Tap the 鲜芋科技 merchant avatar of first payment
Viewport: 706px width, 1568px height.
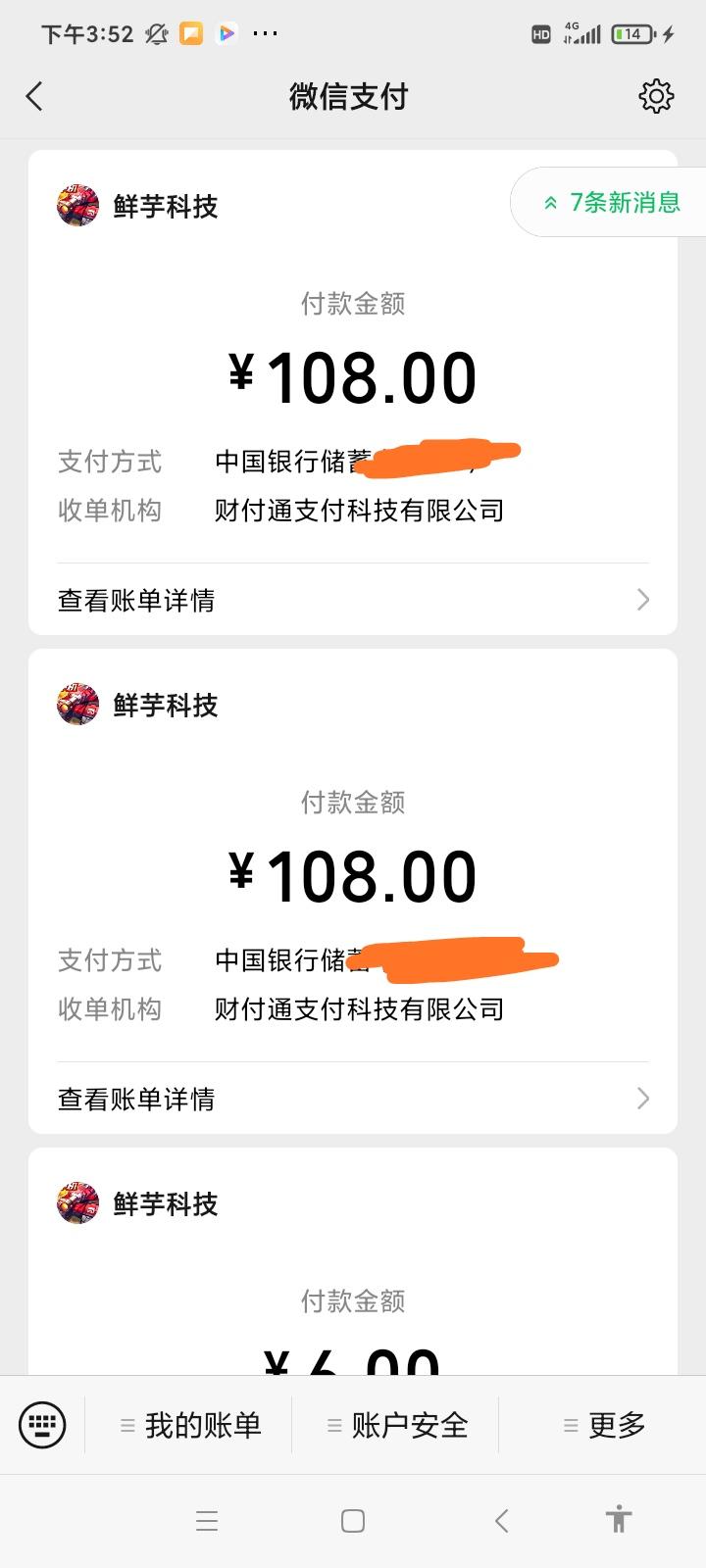(x=76, y=206)
